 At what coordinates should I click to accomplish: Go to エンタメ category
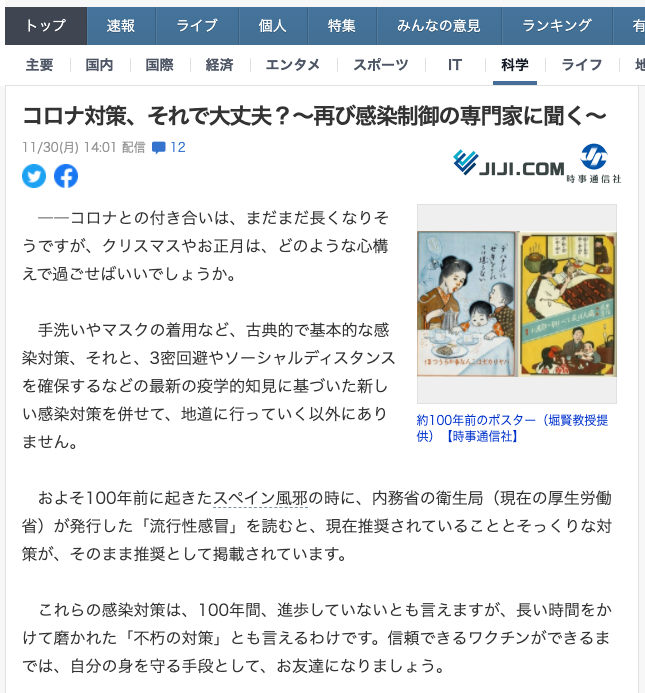(x=293, y=65)
